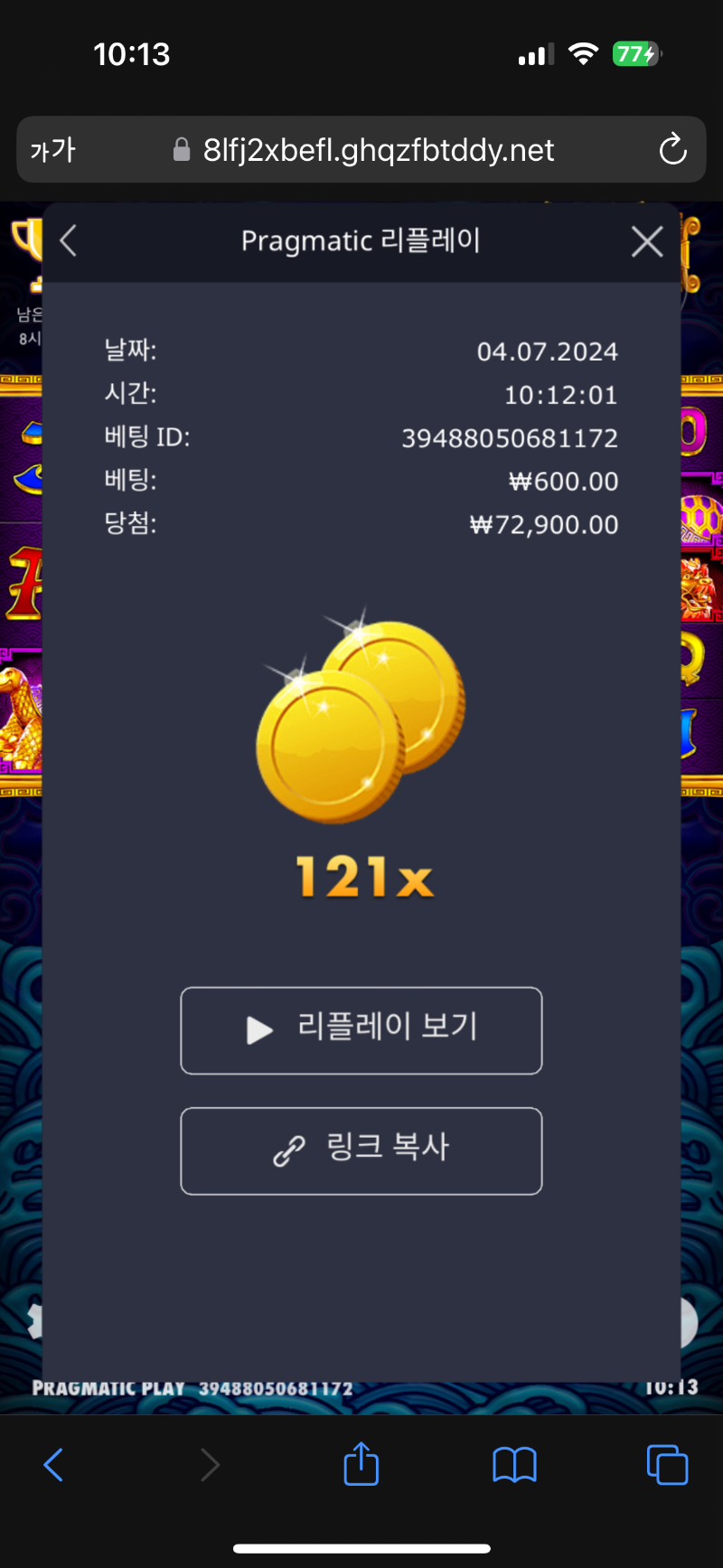The width and height of the screenshot is (723, 1568).
Task: Show all open Safari tabs
Action: pos(667,1464)
